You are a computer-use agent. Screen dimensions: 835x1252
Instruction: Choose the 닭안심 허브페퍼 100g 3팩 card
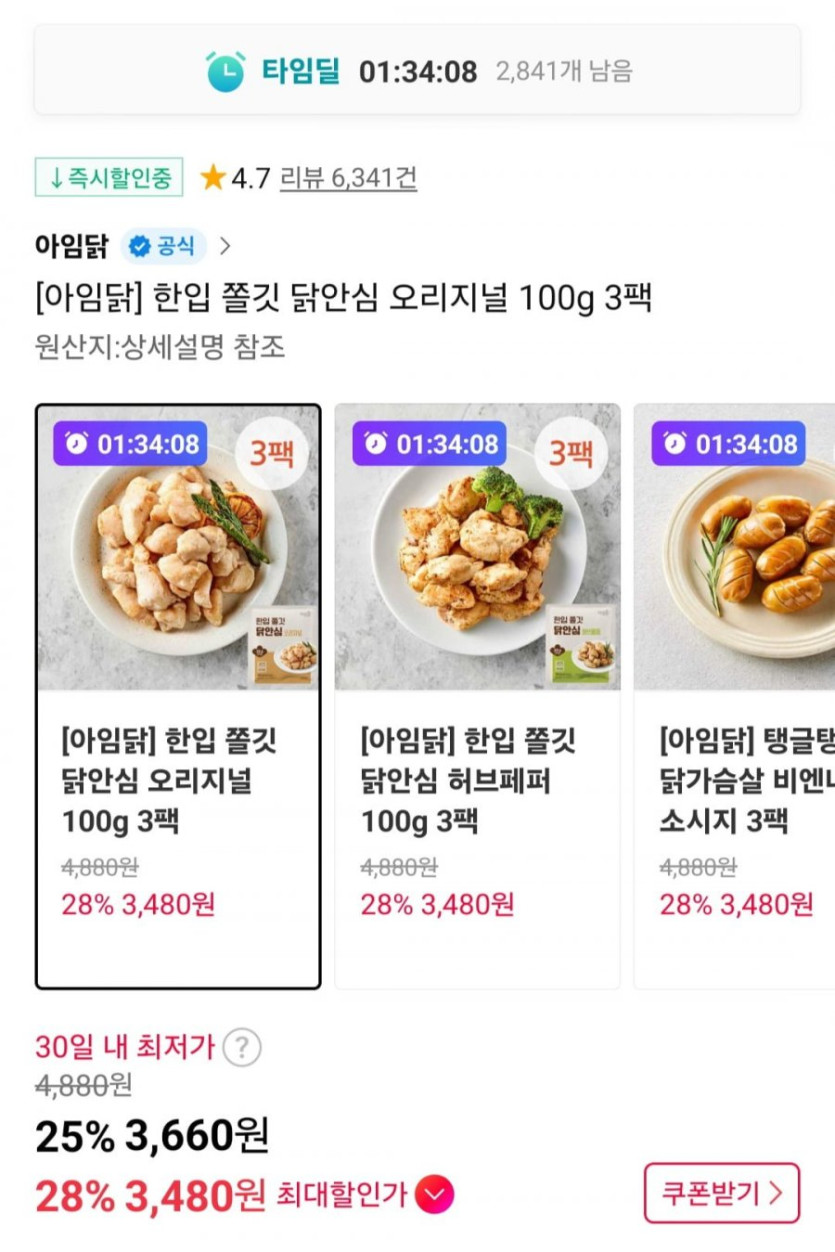coord(477,695)
